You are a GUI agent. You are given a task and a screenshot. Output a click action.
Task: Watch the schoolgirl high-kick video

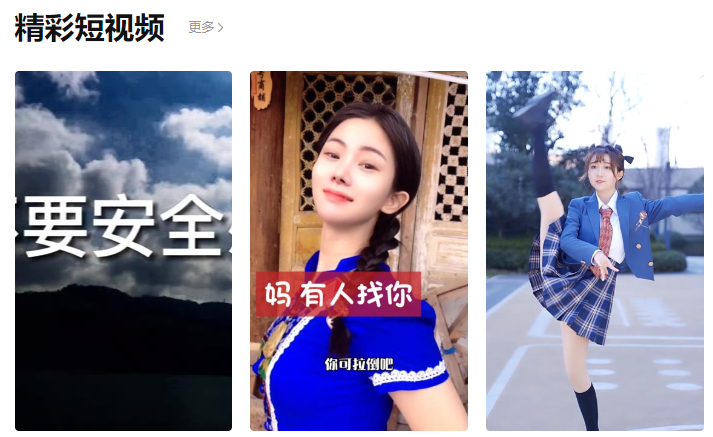click(594, 250)
